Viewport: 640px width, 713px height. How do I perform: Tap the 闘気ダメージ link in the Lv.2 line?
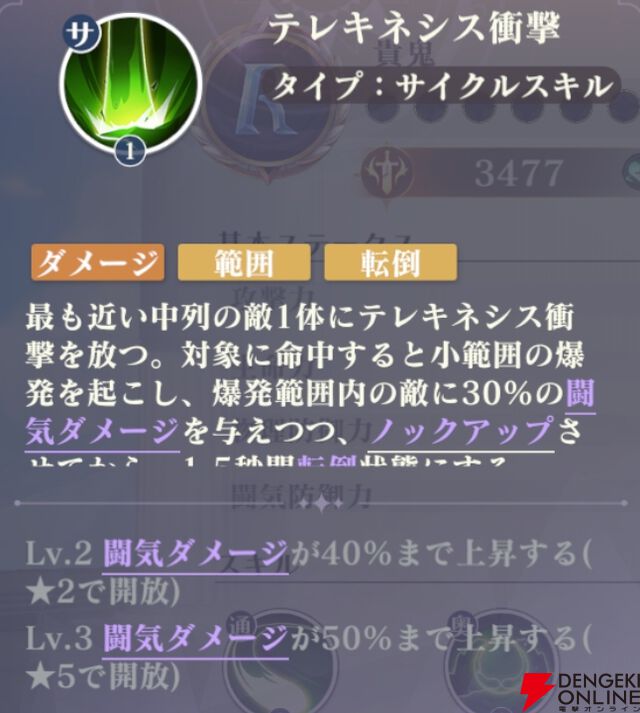(194, 552)
